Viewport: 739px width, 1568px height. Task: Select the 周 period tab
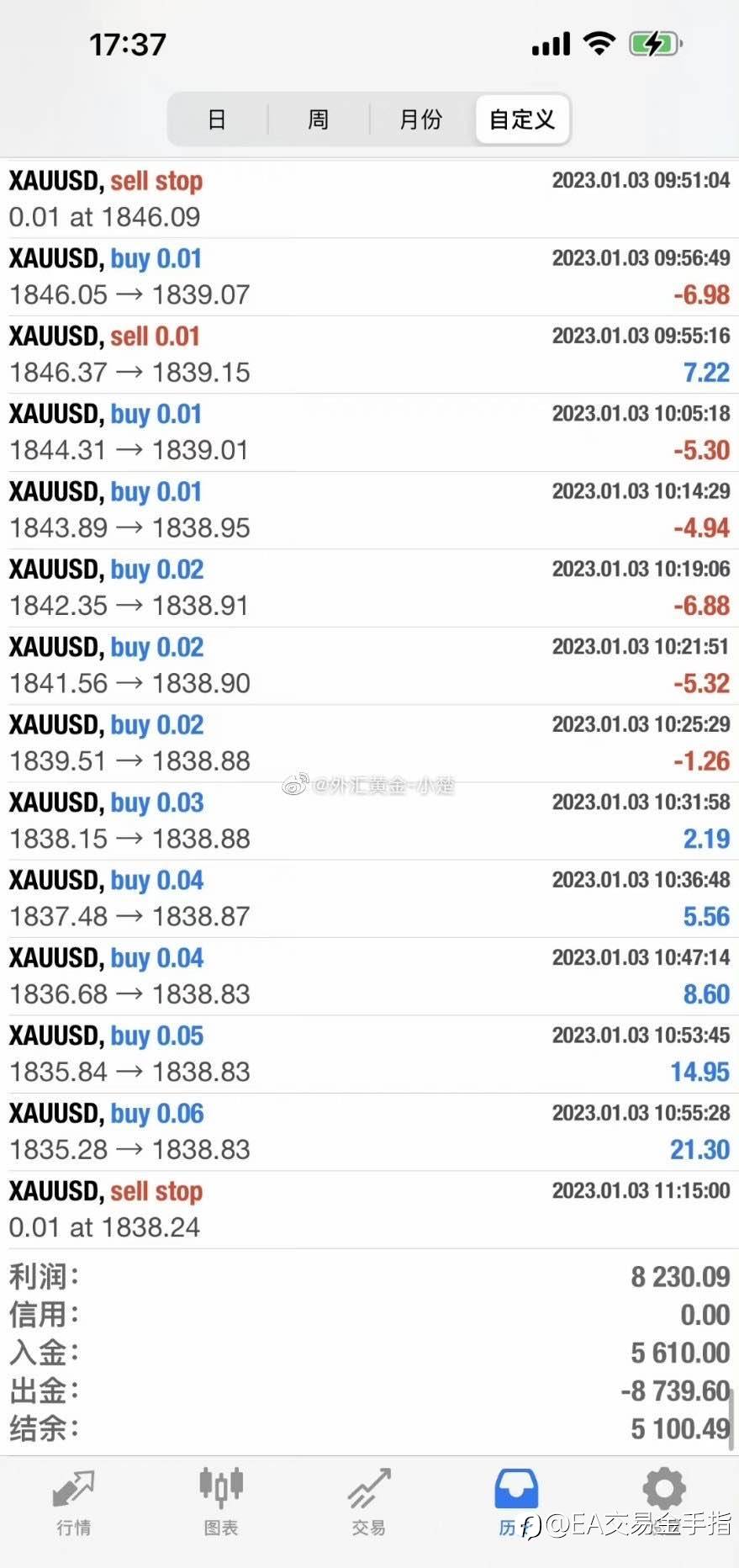318,119
